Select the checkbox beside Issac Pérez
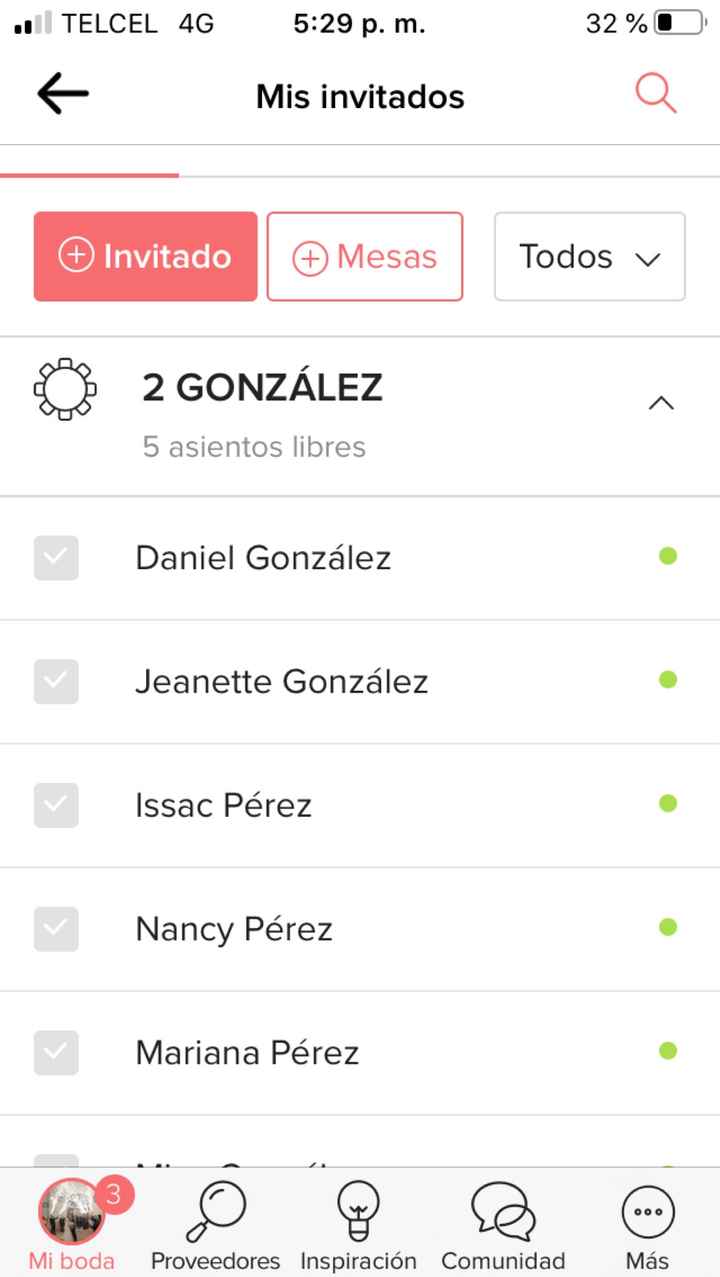Viewport: 720px width, 1277px height. click(55, 805)
